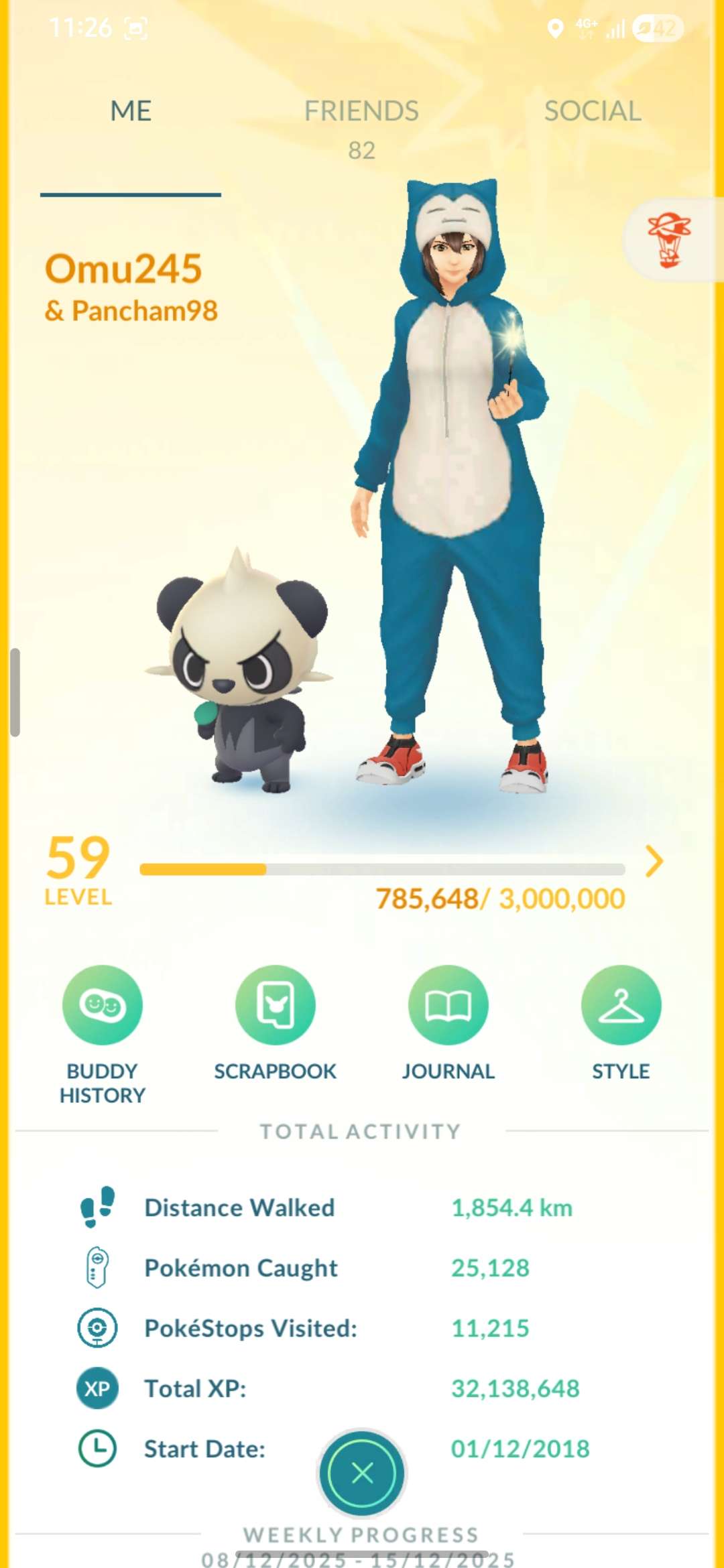This screenshot has width=724, height=1568.
Task: Close the profile with the X button
Action: click(362, 1473)
